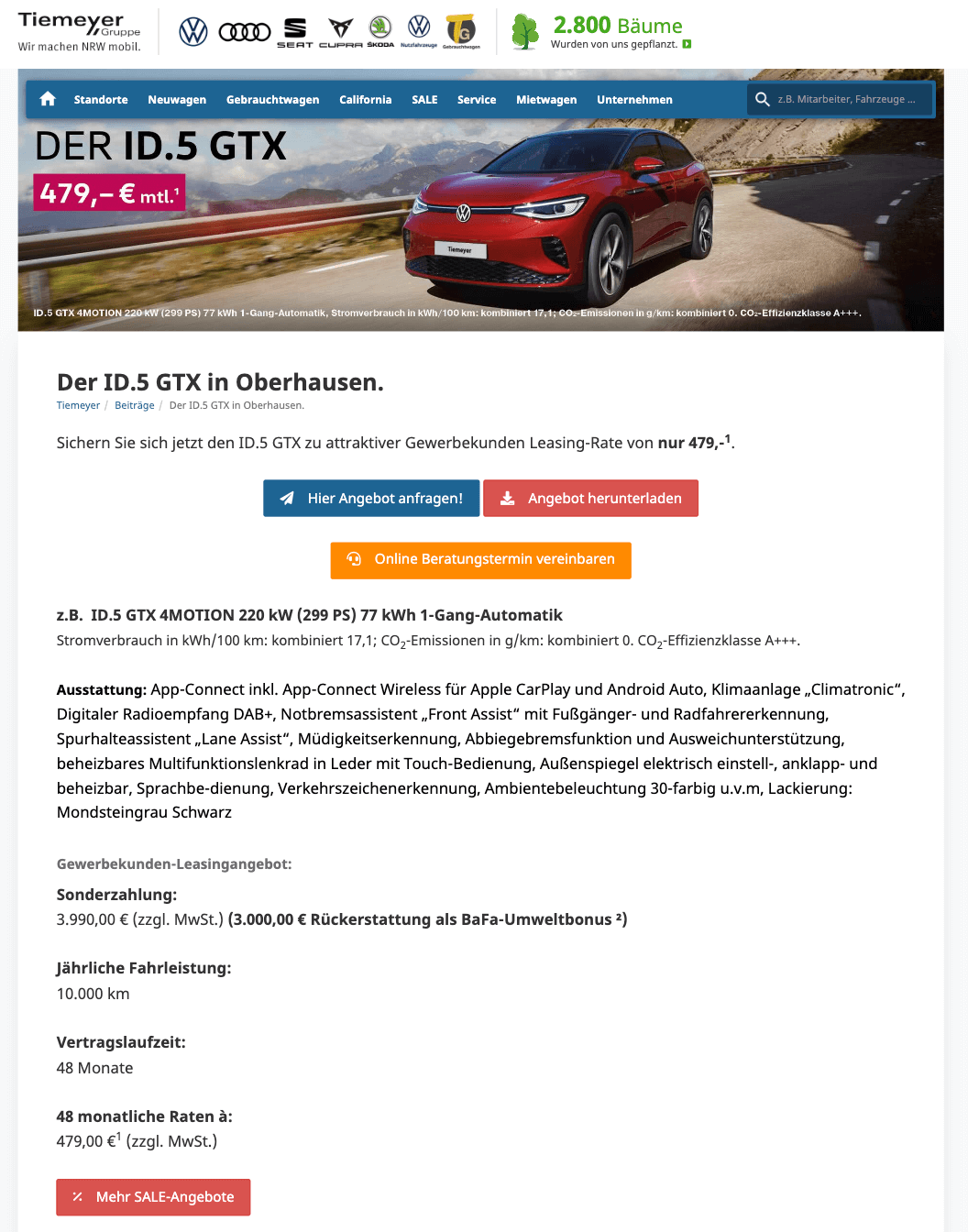This screenshot has width=968, height=1232.
Task: Open the Standorte menu
Action: click(101, 100)
